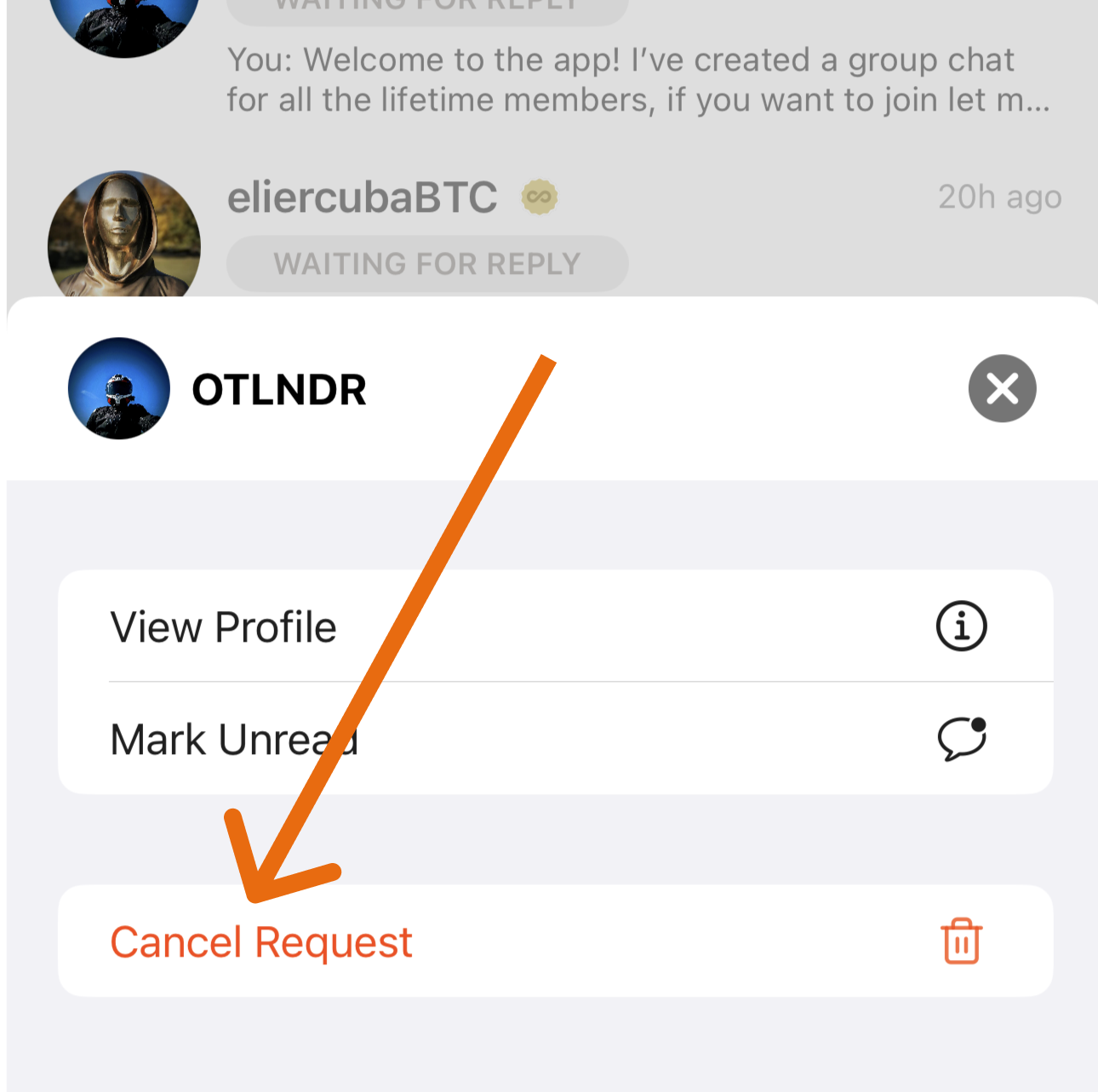Viewport: 1098px width, 1092px height.
Task: Select Mark Unread option
Action: [x=555, y=739]
